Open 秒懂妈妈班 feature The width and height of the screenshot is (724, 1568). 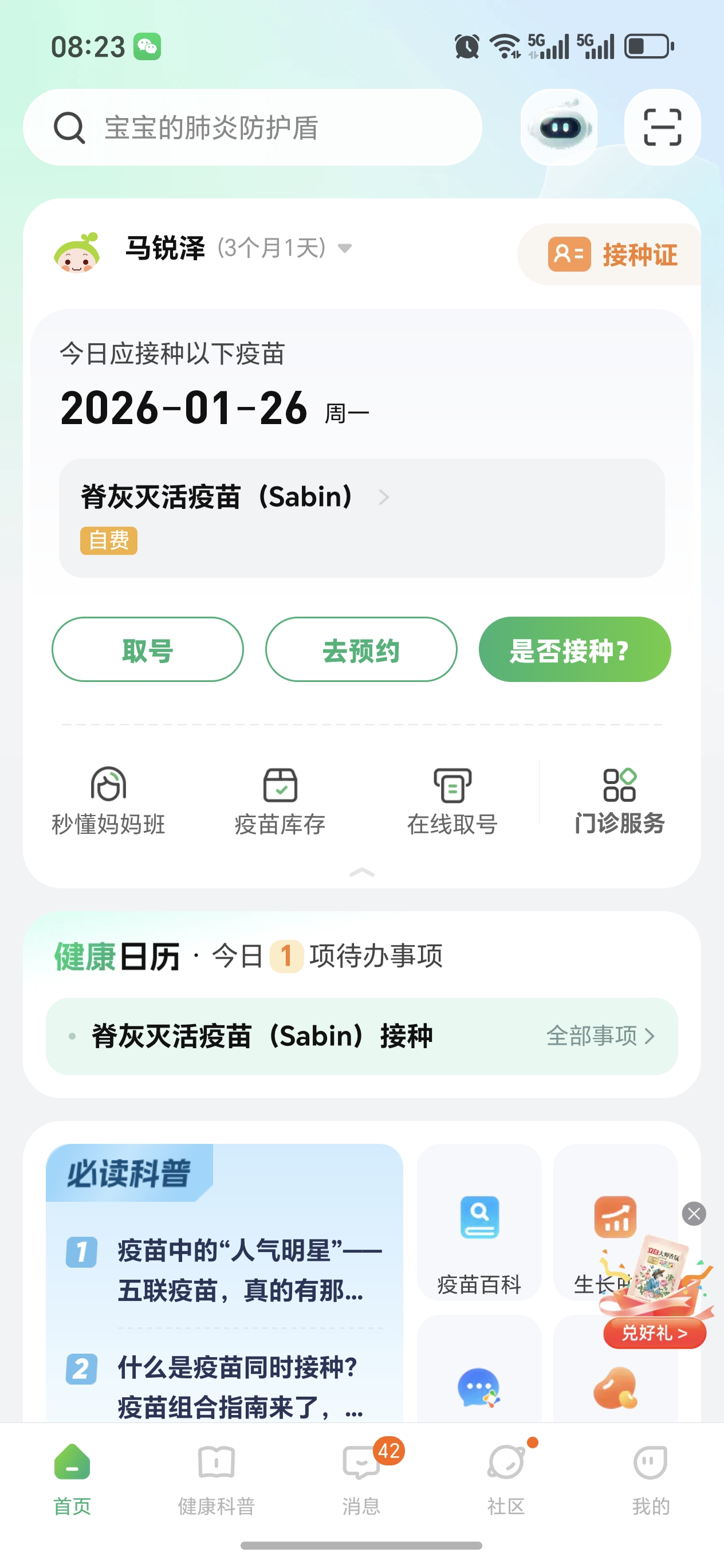(108, 802)
